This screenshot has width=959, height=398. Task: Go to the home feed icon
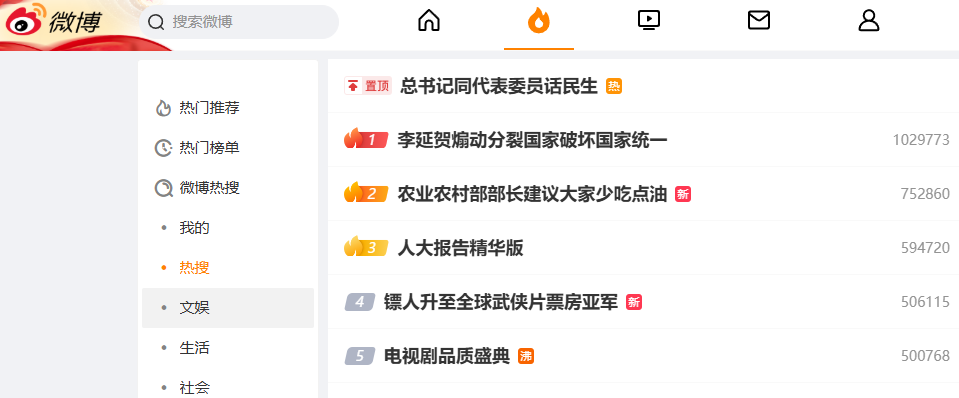click(429, 21)
